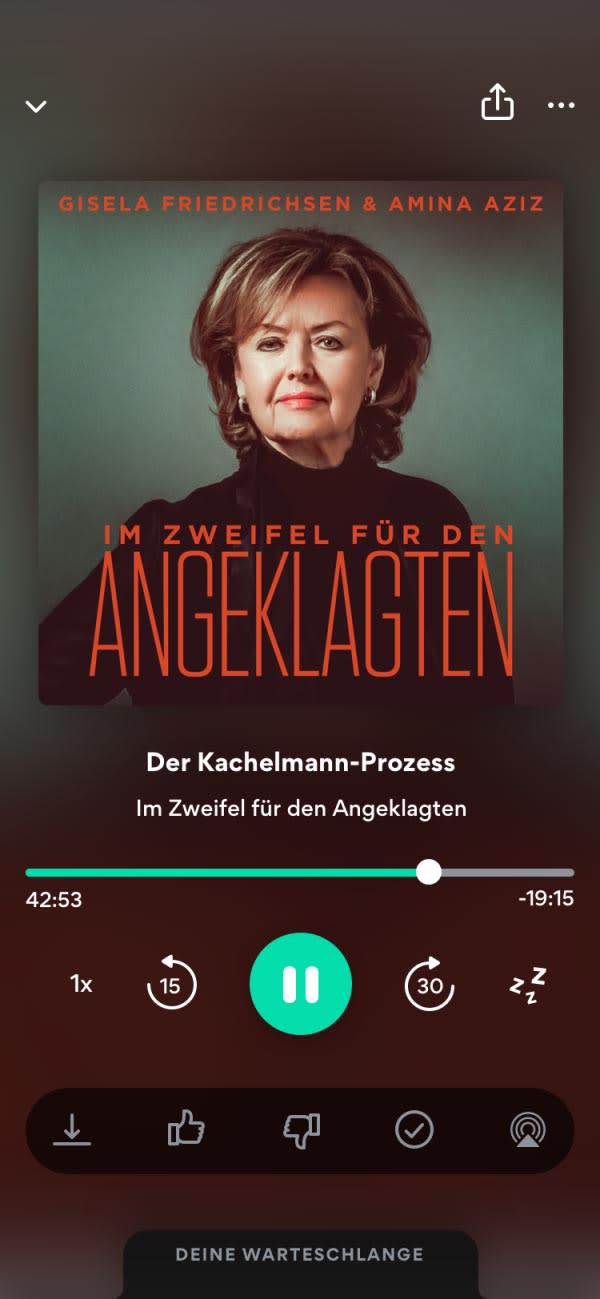This screenshot has width=600, height=1299.
Task: Mark episode as played with checkmark
Action: pyautogui.click(x=414, y=1130)
